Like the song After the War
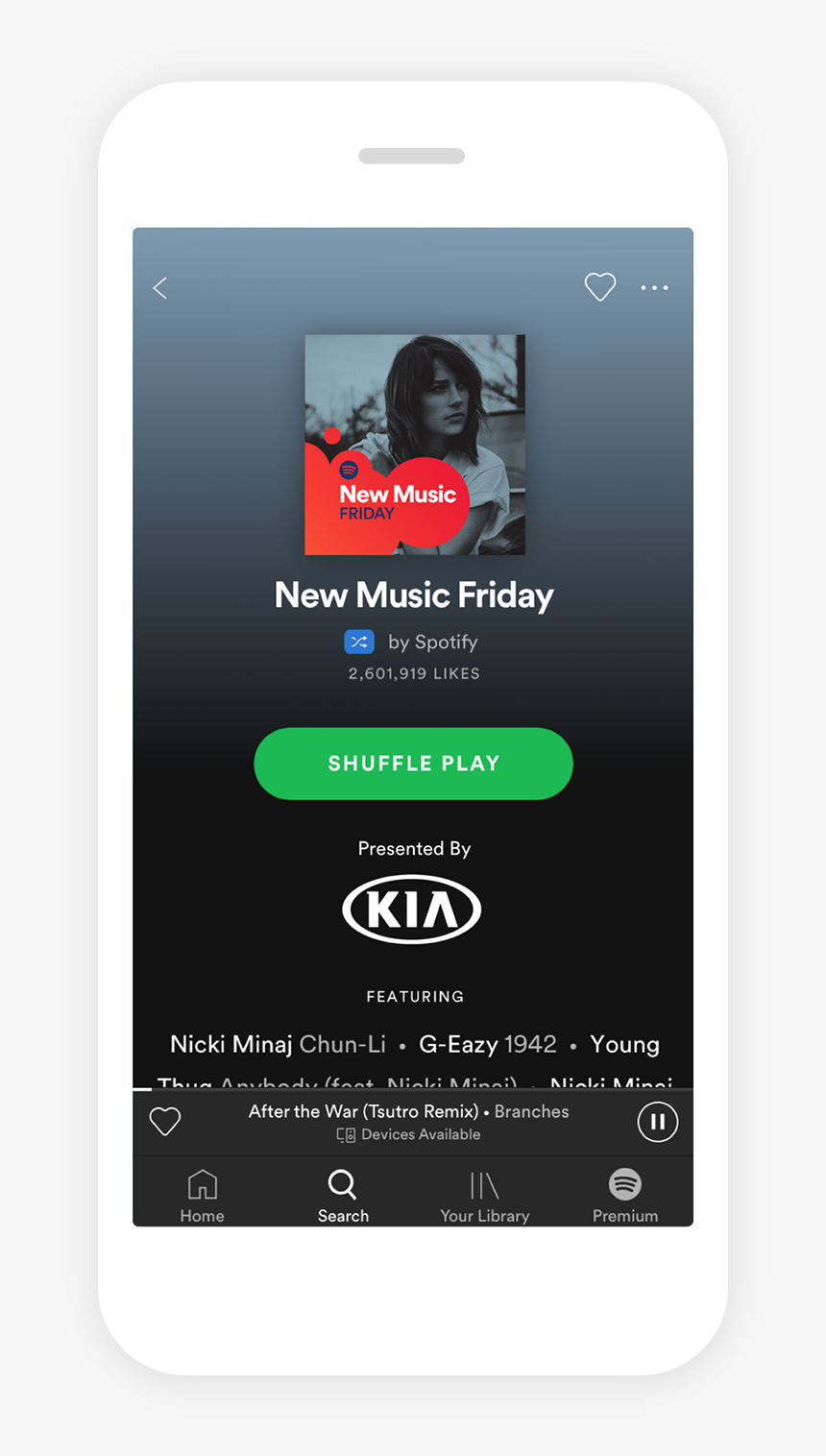The image size is (826, 1456). click(165, 1122)
